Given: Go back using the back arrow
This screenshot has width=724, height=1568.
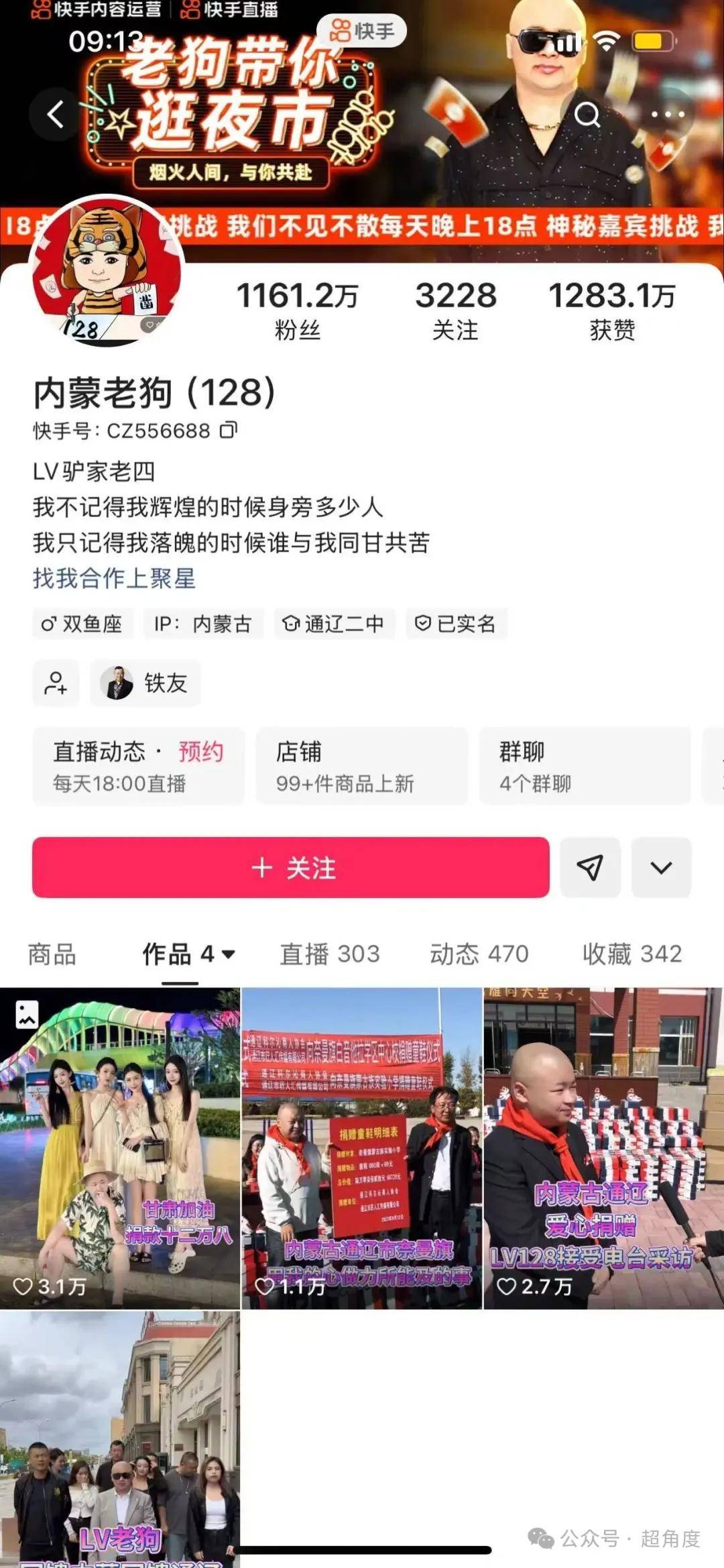Looking at the screenshot, I should pyautogui.click(x=56, y=114).
